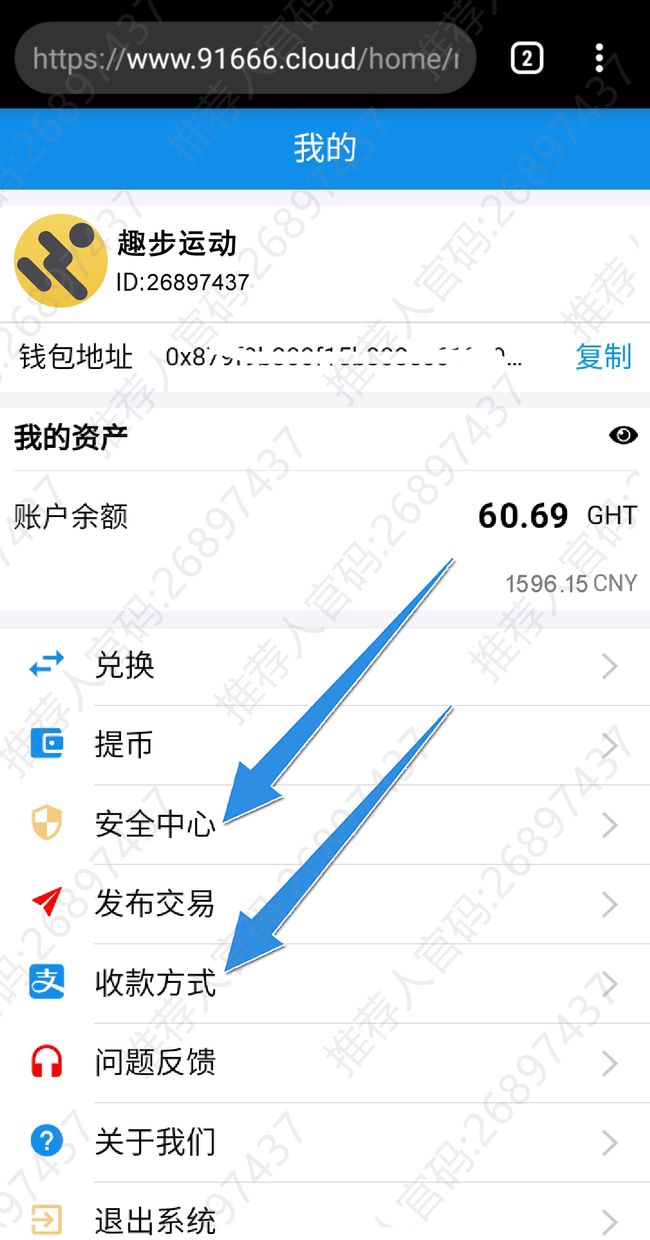Tap the 趣步运动 profile avatar
This screenshot has height=1240, width=650.
60,261
